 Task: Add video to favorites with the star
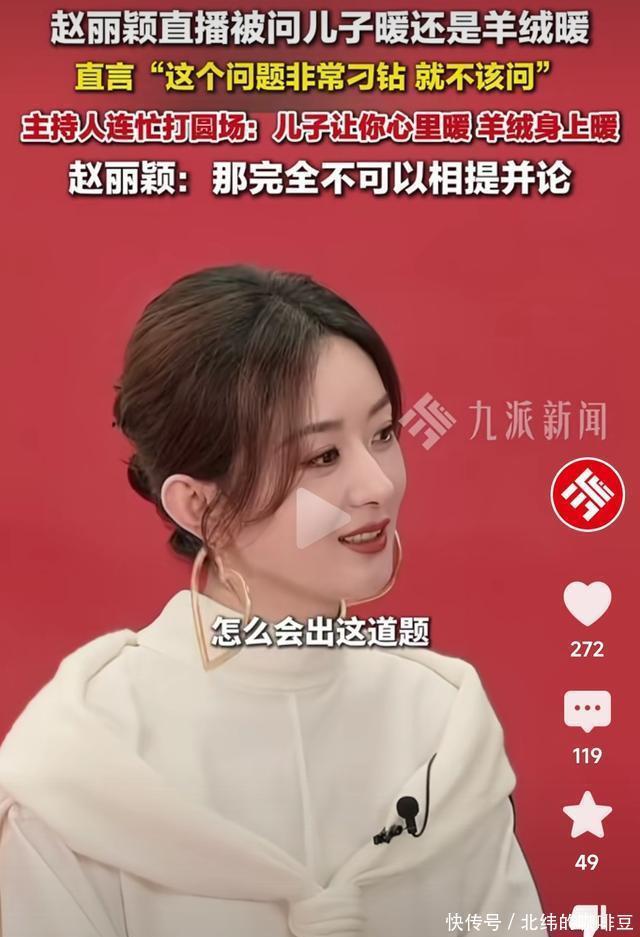click(x=587, y=815)
